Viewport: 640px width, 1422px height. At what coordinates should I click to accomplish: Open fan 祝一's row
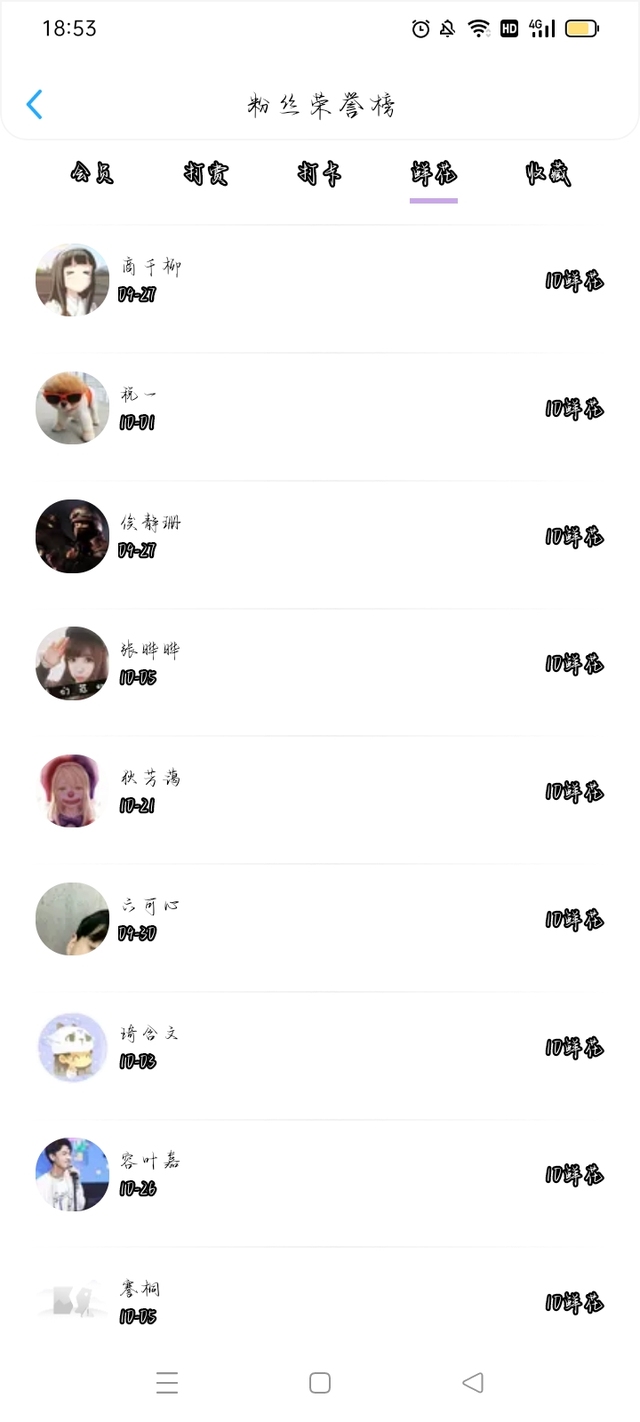click(320, 408)
